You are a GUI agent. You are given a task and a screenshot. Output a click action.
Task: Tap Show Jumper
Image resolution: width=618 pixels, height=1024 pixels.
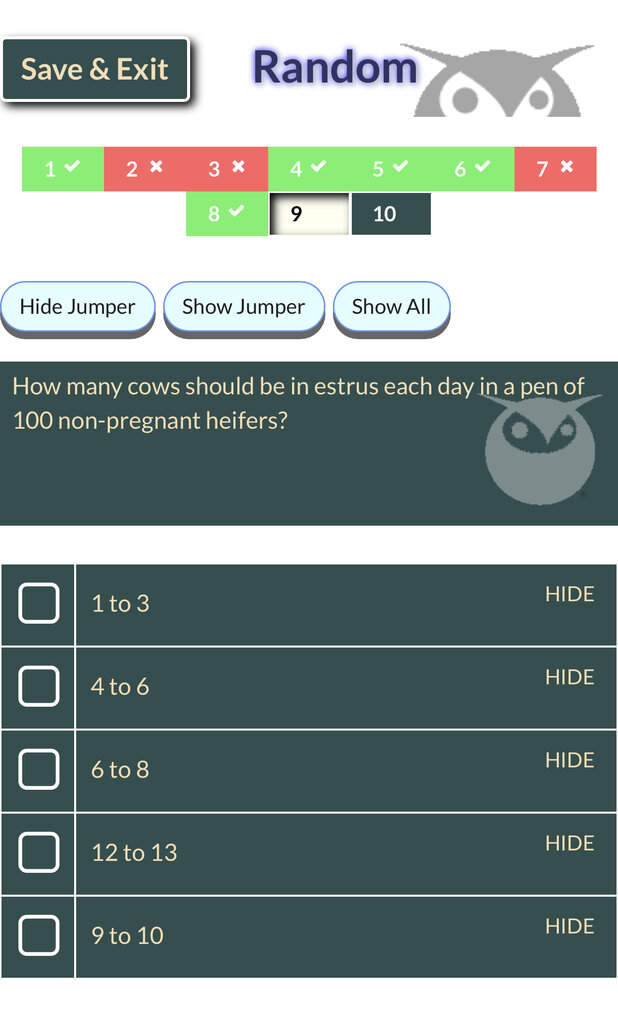click(244, 307)
